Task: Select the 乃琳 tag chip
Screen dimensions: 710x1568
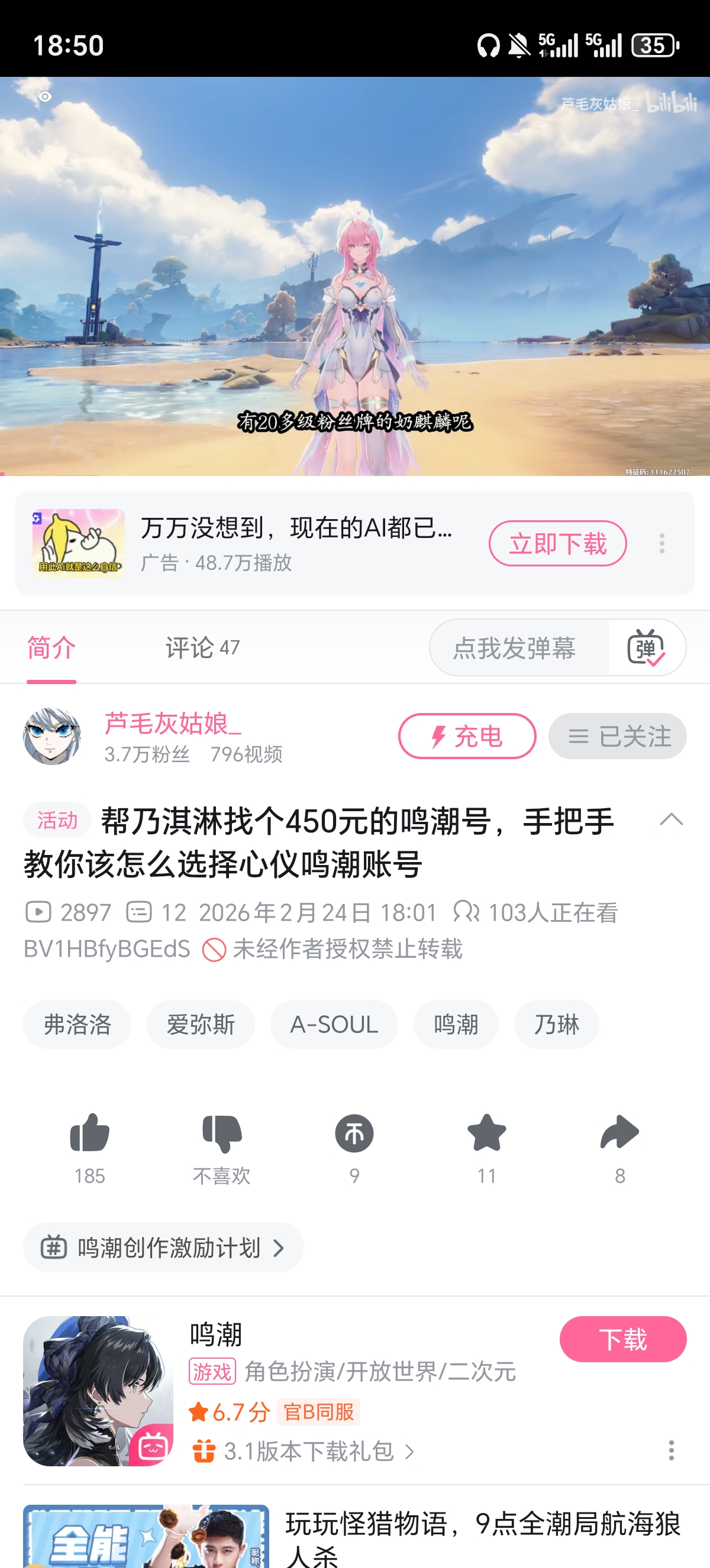Action: point(556,1025)
